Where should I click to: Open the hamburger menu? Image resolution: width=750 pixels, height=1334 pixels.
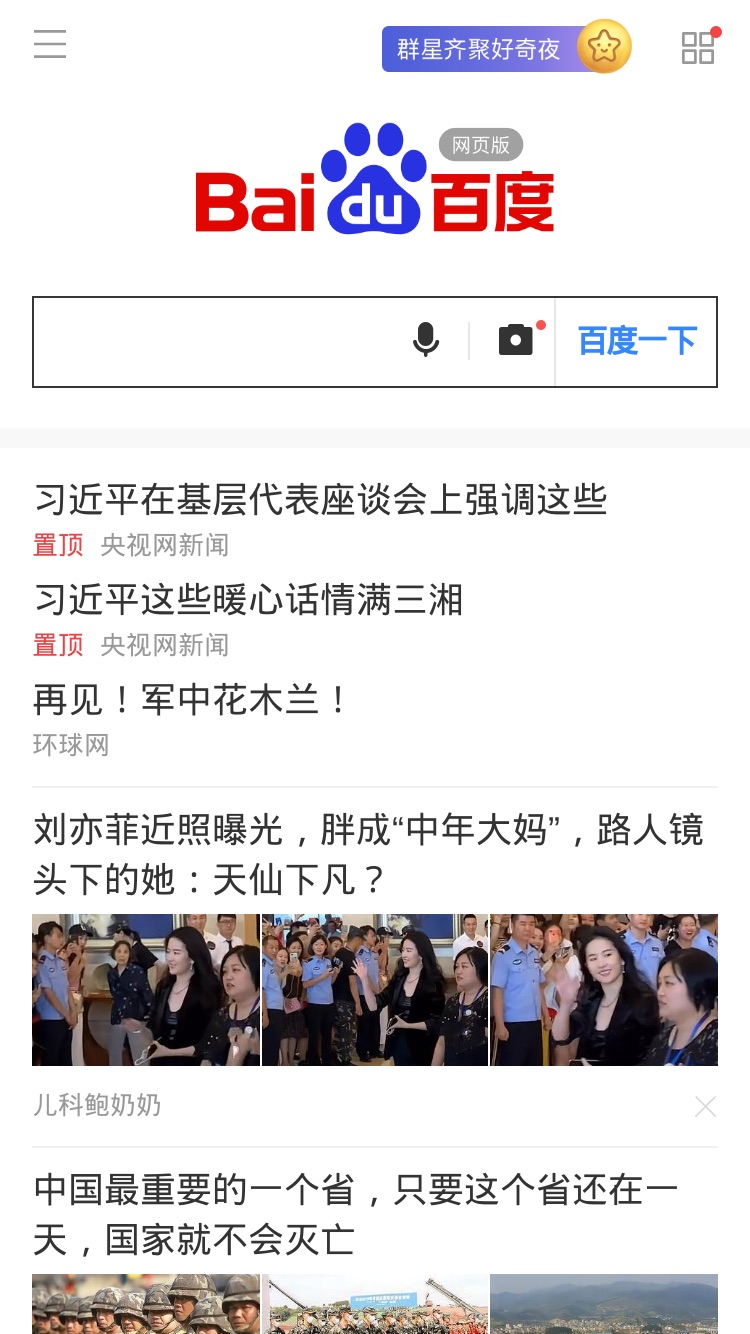coord(50,44)
